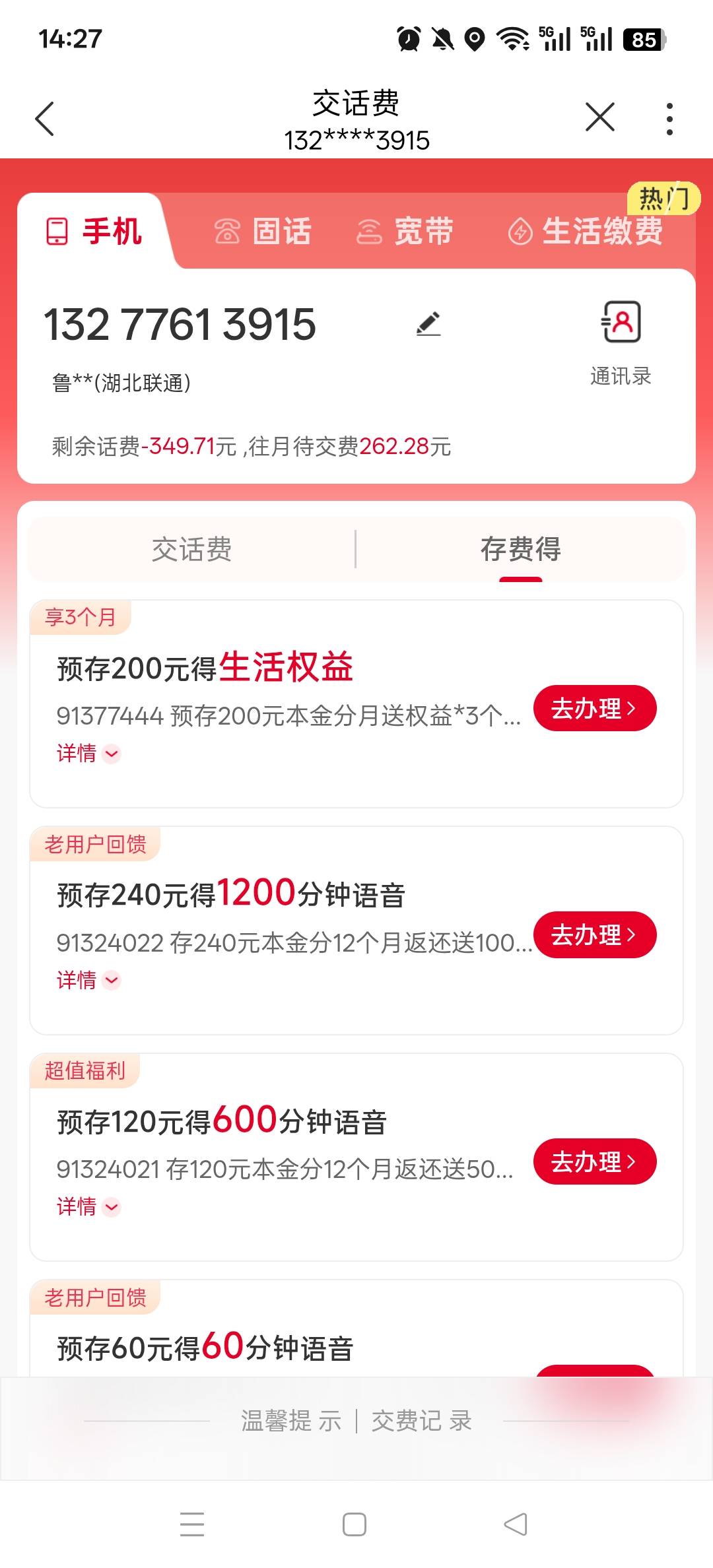Tap 去办理 for the 预存240元 offer
This screenshot has height=1568, width=713.
[595, 935]
